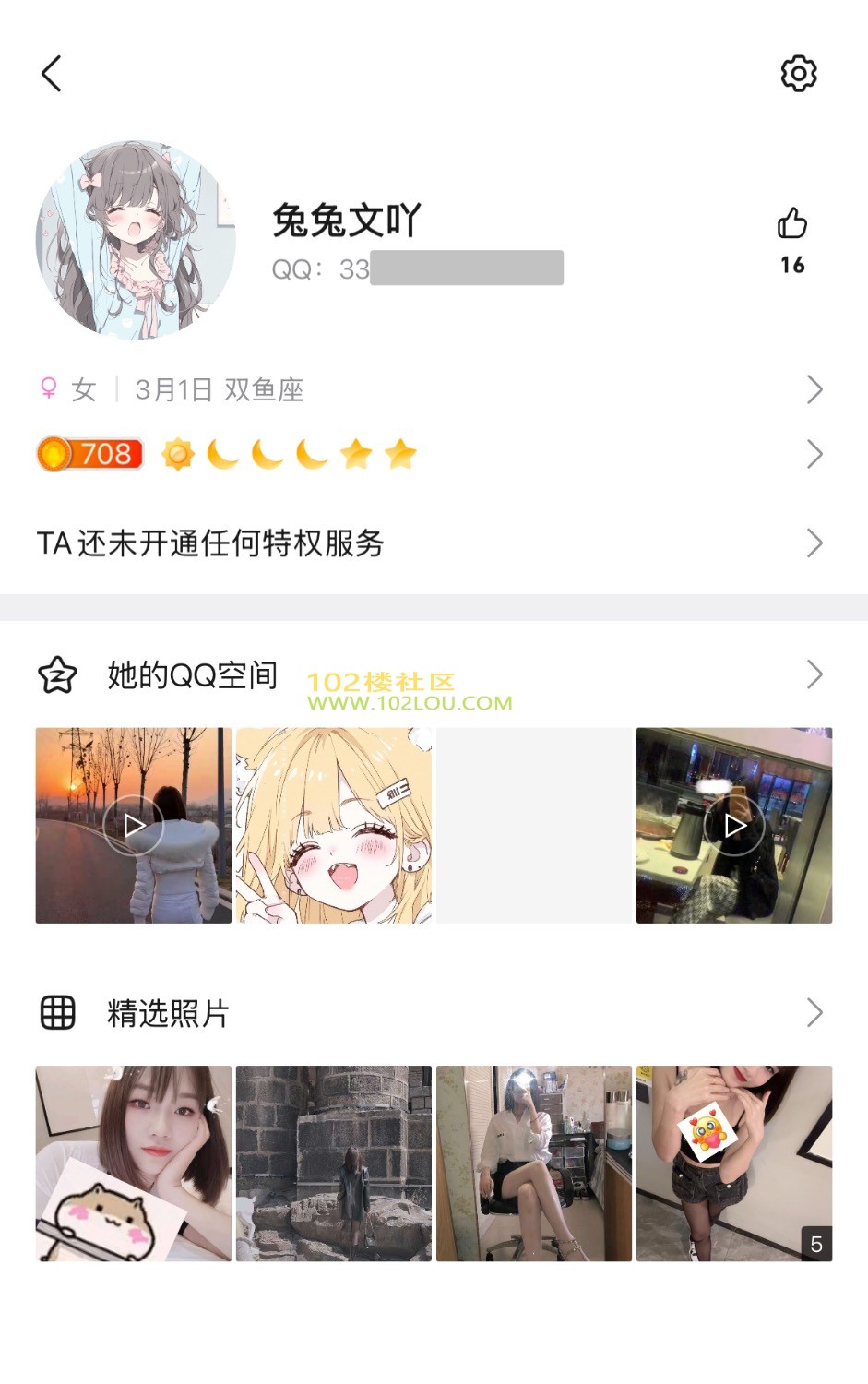This screenshot has width=868, height=1384.
Task: Open the blonde anime girl image
Action: [334, 826]
